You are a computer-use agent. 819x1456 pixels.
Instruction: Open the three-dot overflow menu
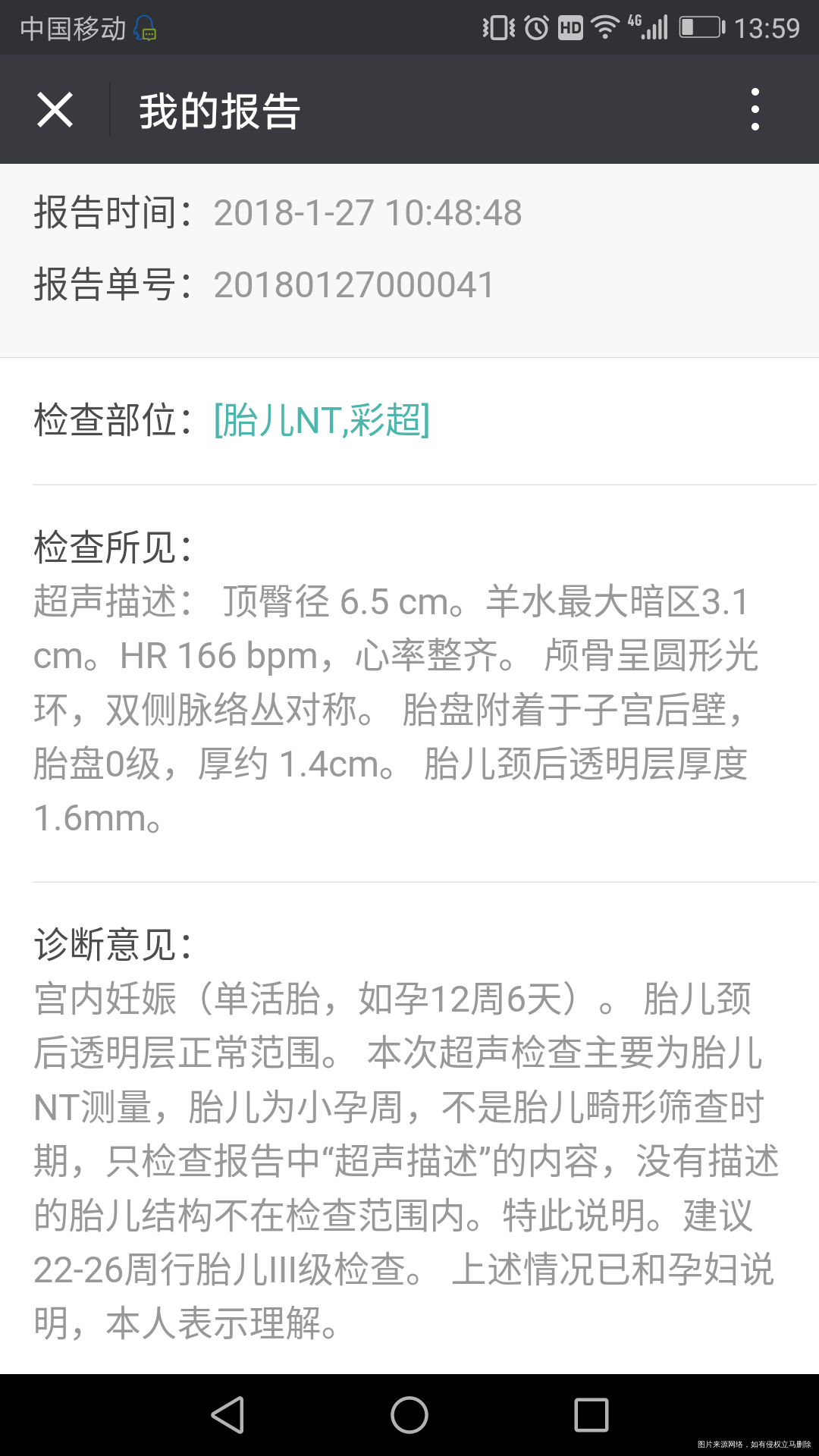[x=753, y=108]
